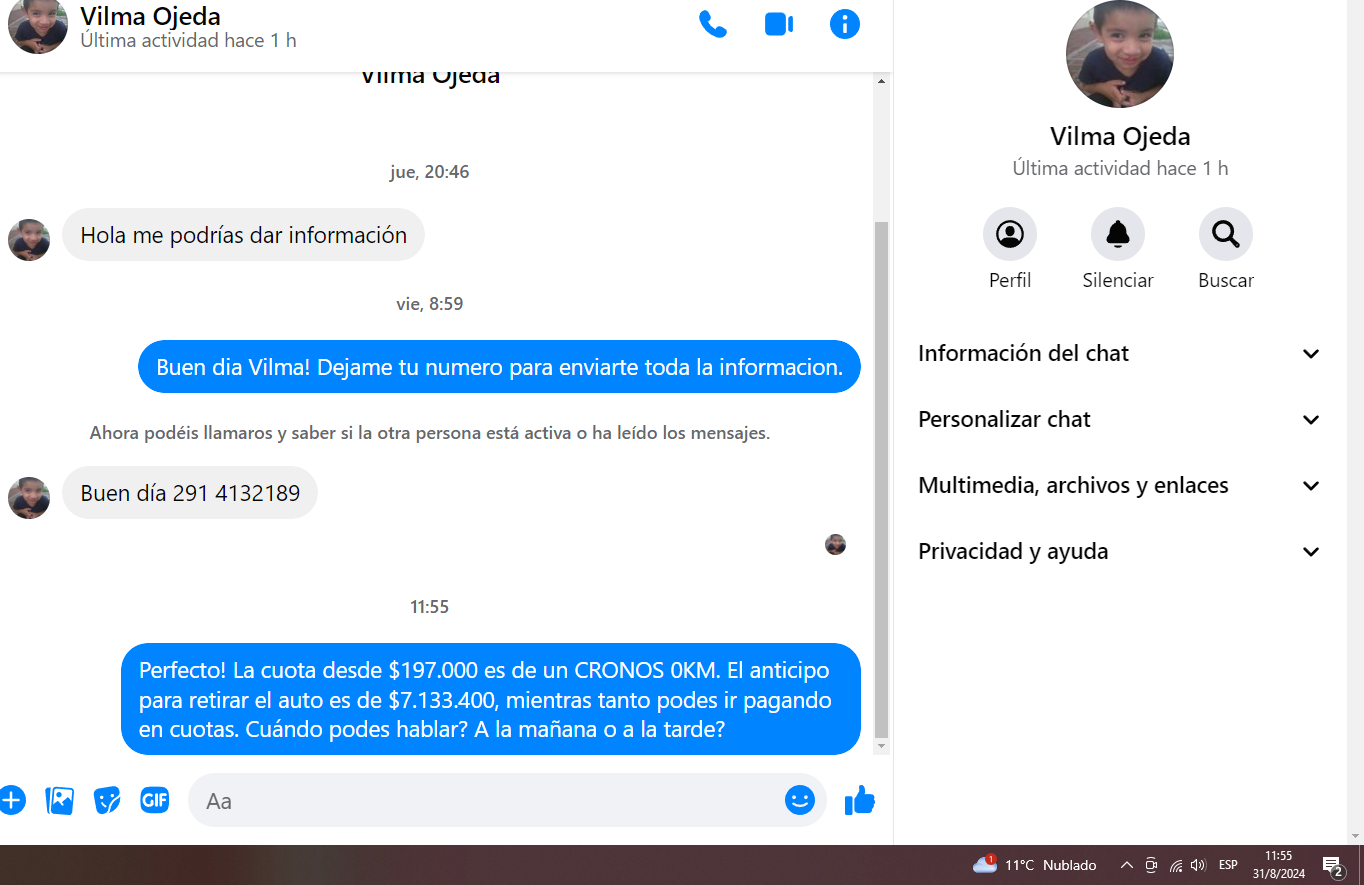
Task: Open the GIF picker
Action: pos(154,800)
